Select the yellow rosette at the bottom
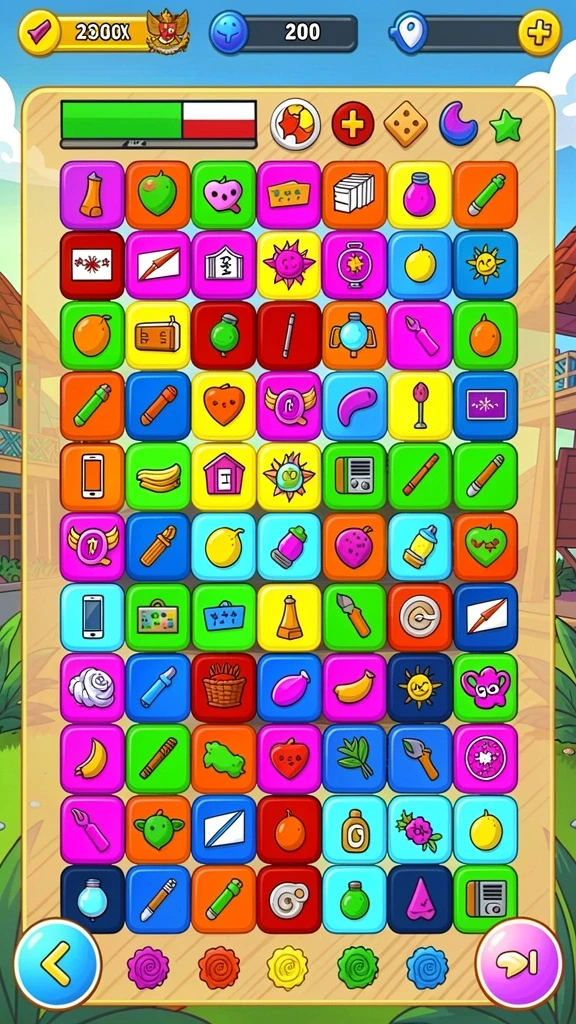 [287, 967]
